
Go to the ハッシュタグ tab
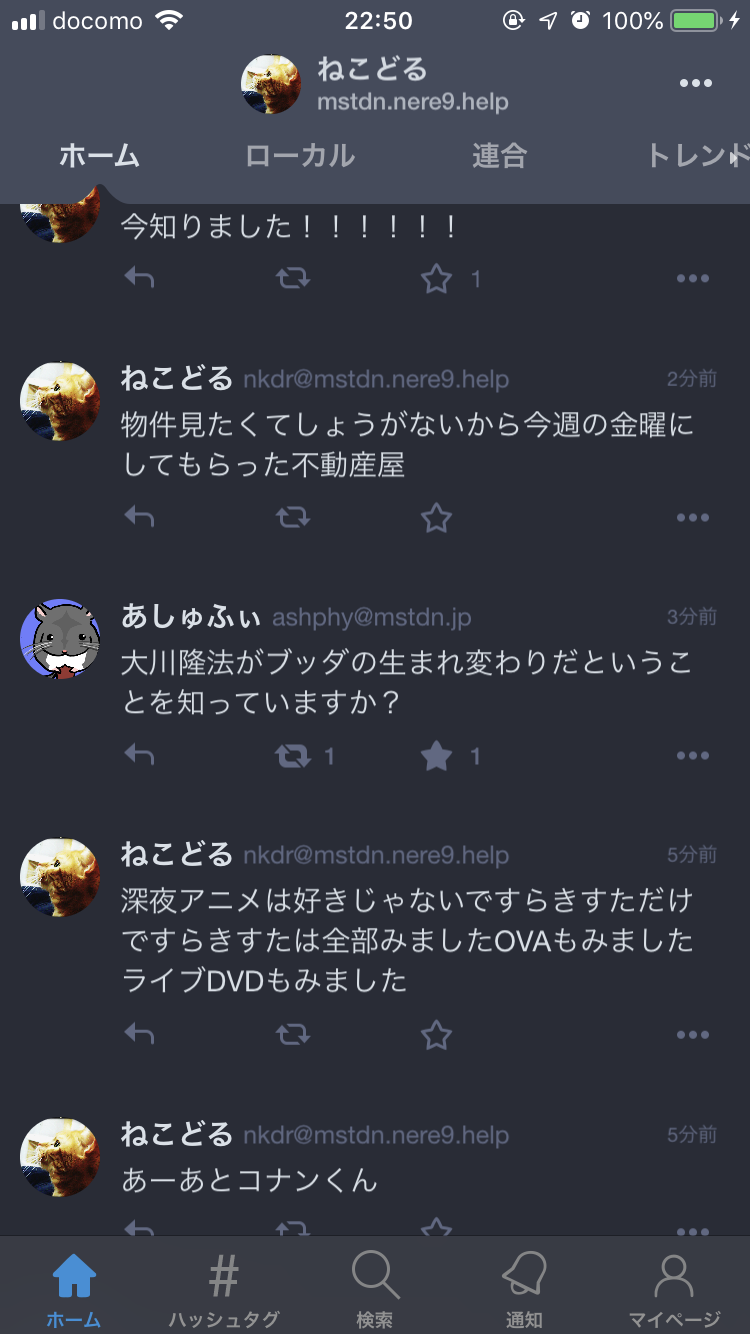(x=223, y=1288)
